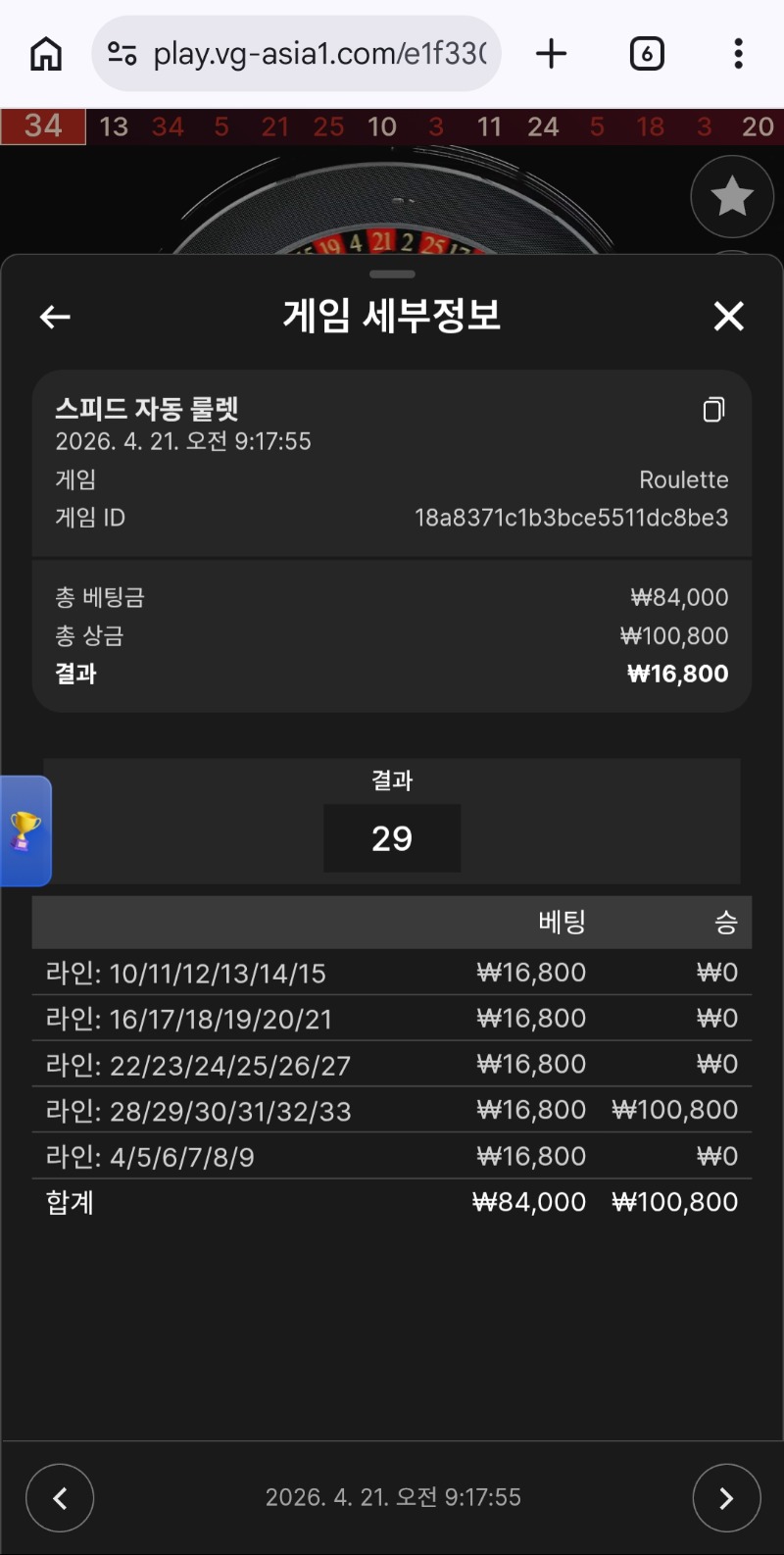Open browser home page
The width and height of the screenshot is (784, 1555).
click(x=46, y=53)
